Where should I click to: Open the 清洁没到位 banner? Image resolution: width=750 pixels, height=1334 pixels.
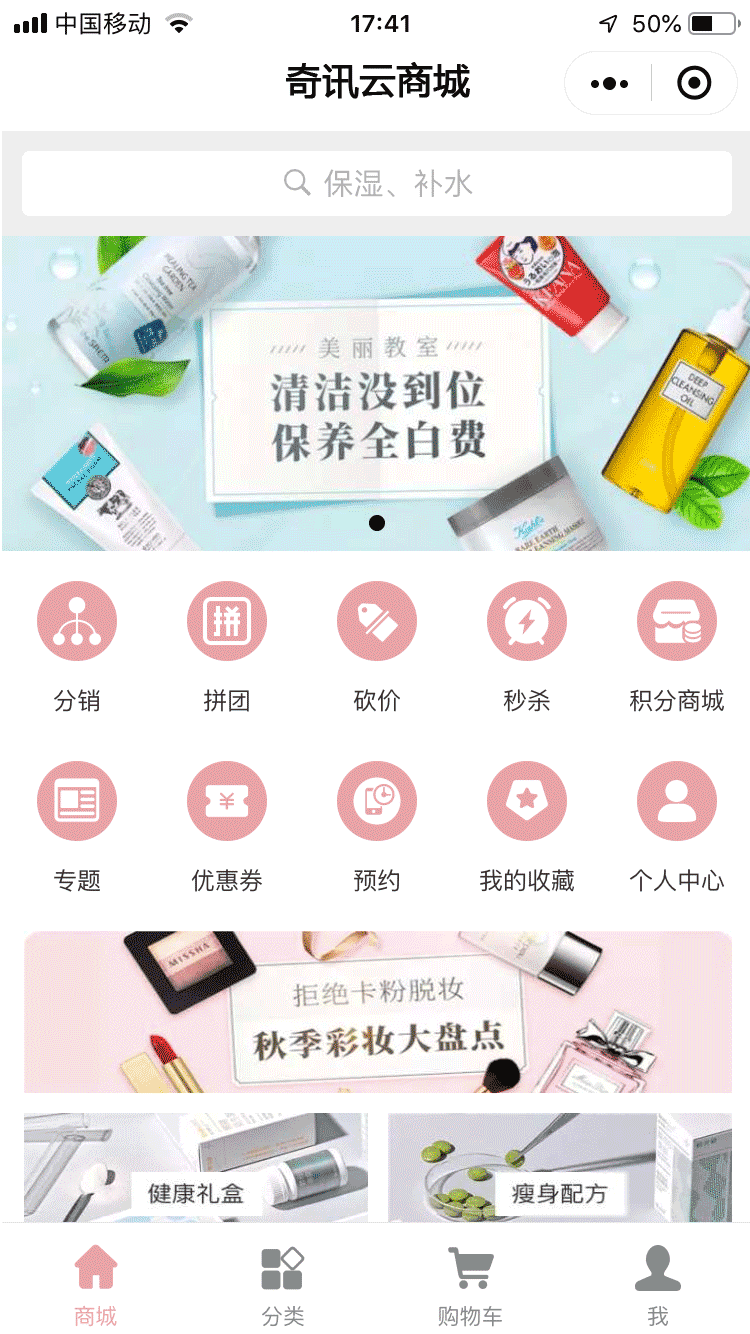point(376,393)
